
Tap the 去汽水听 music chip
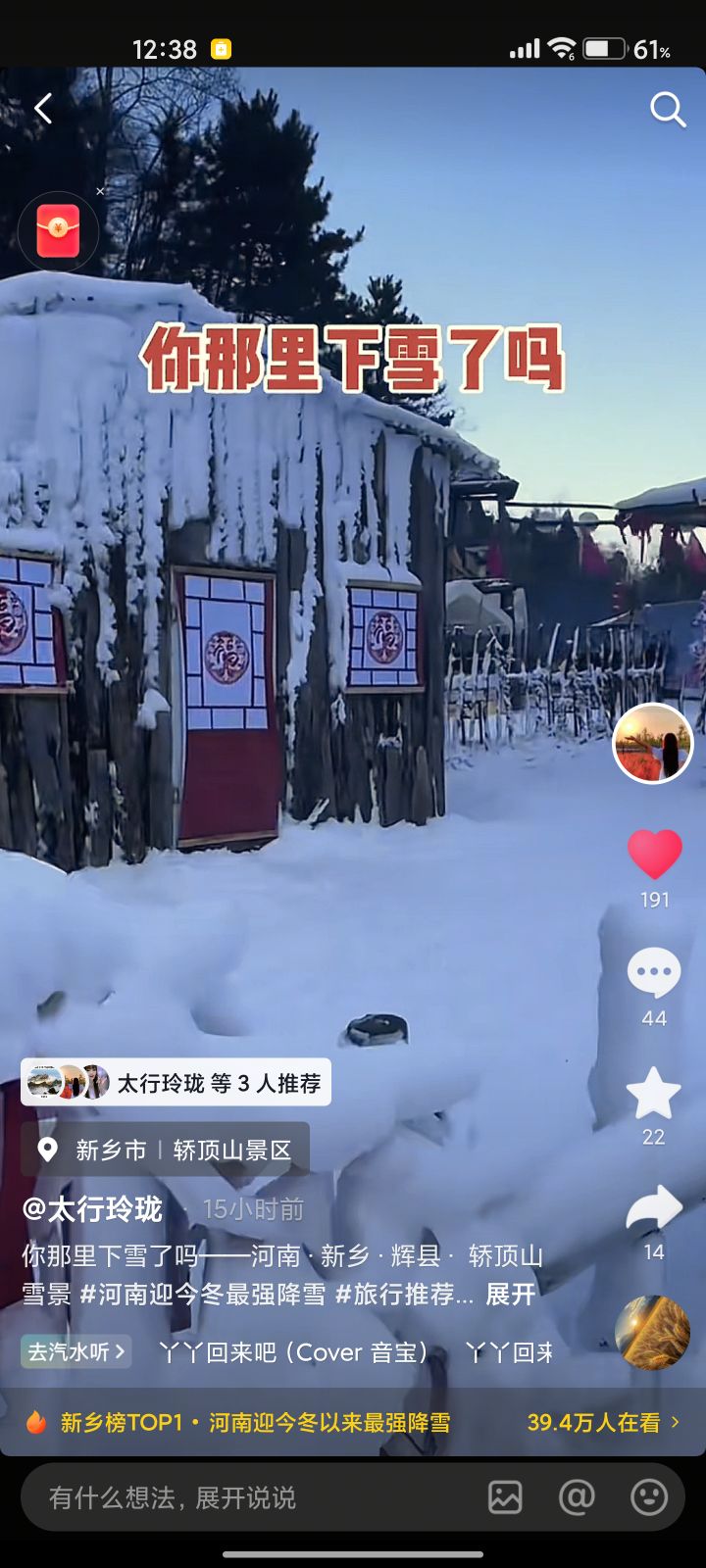point(76,1352)
